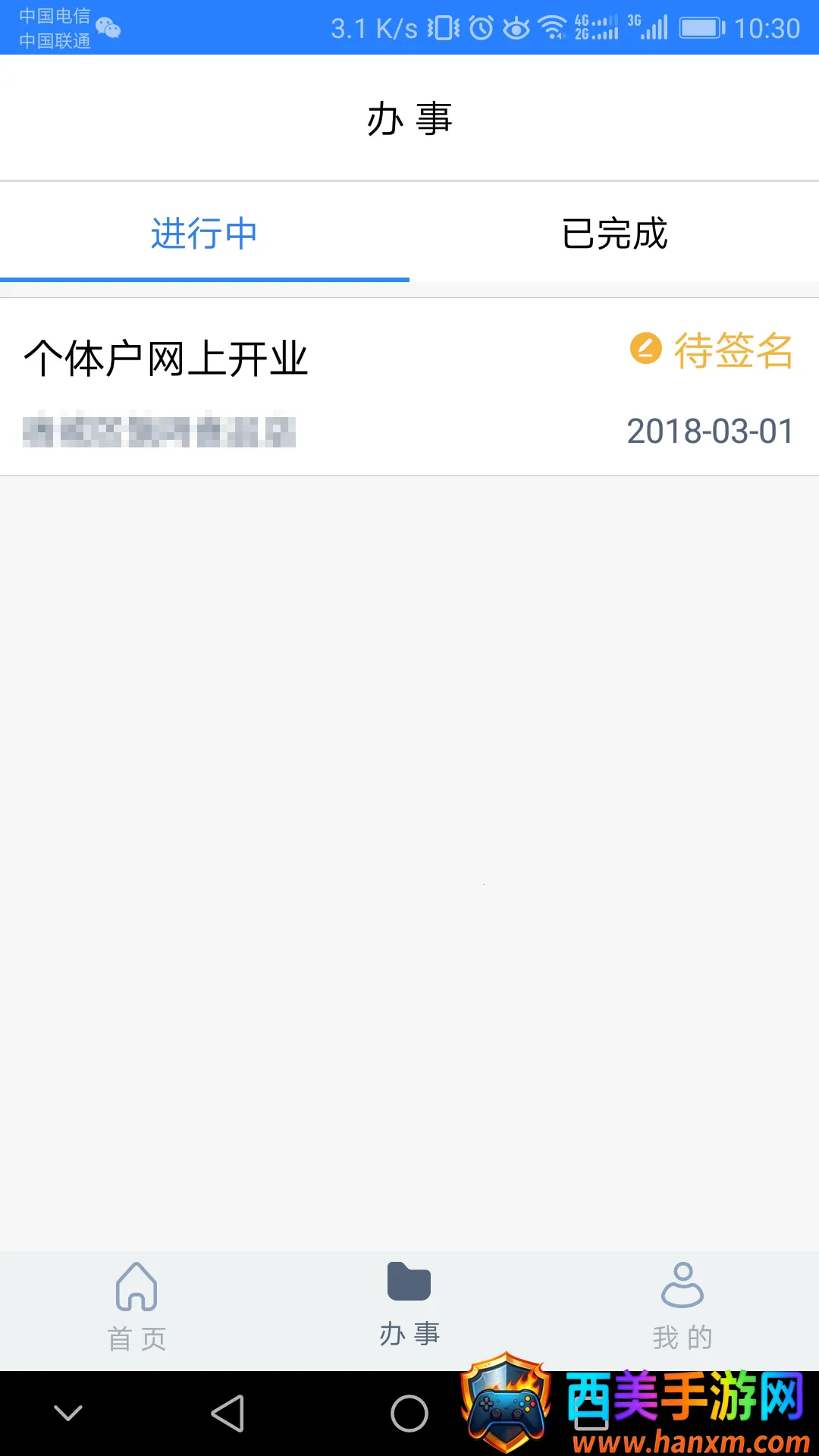This screenshot has height=1456, width=819.
Task: Switch to the 已完成 tab
Action: (614, 233)
